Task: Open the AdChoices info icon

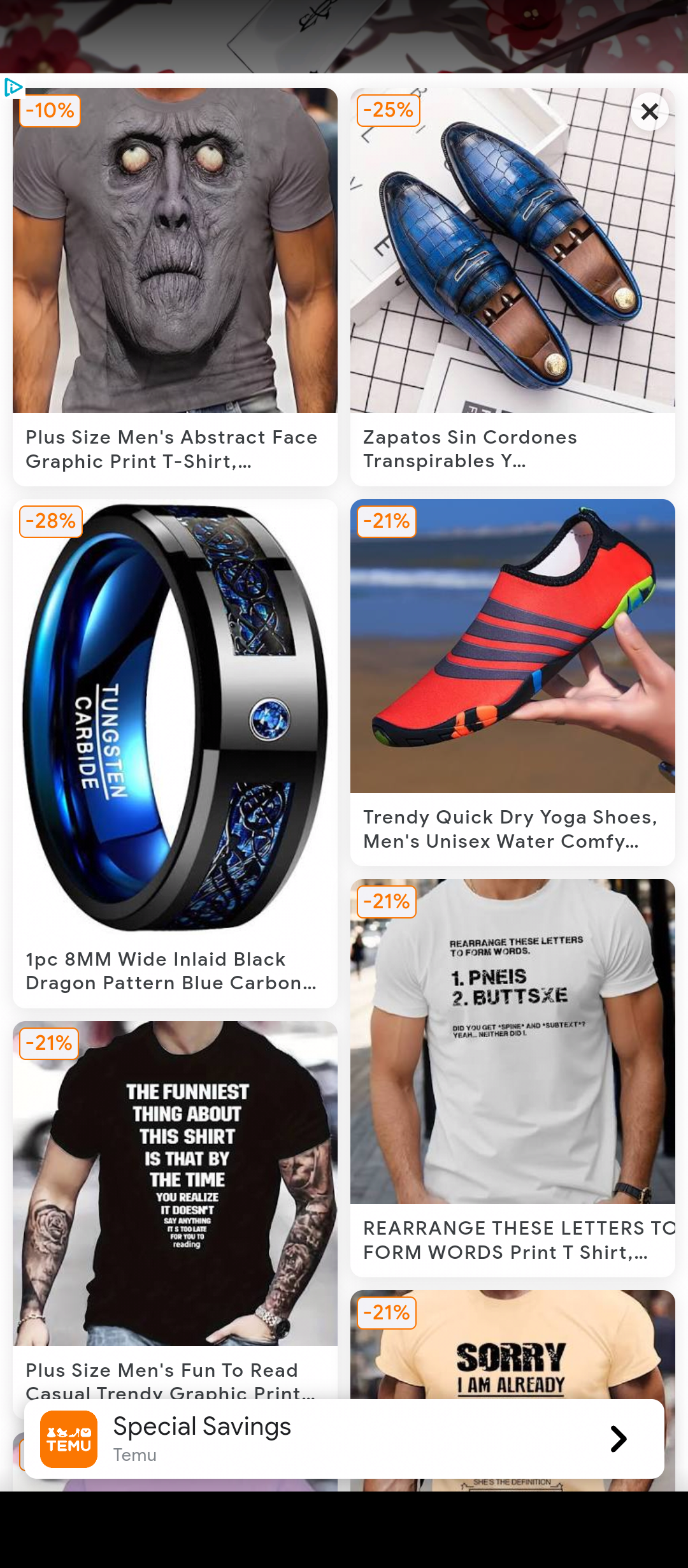Action: (x=13, y=87)
